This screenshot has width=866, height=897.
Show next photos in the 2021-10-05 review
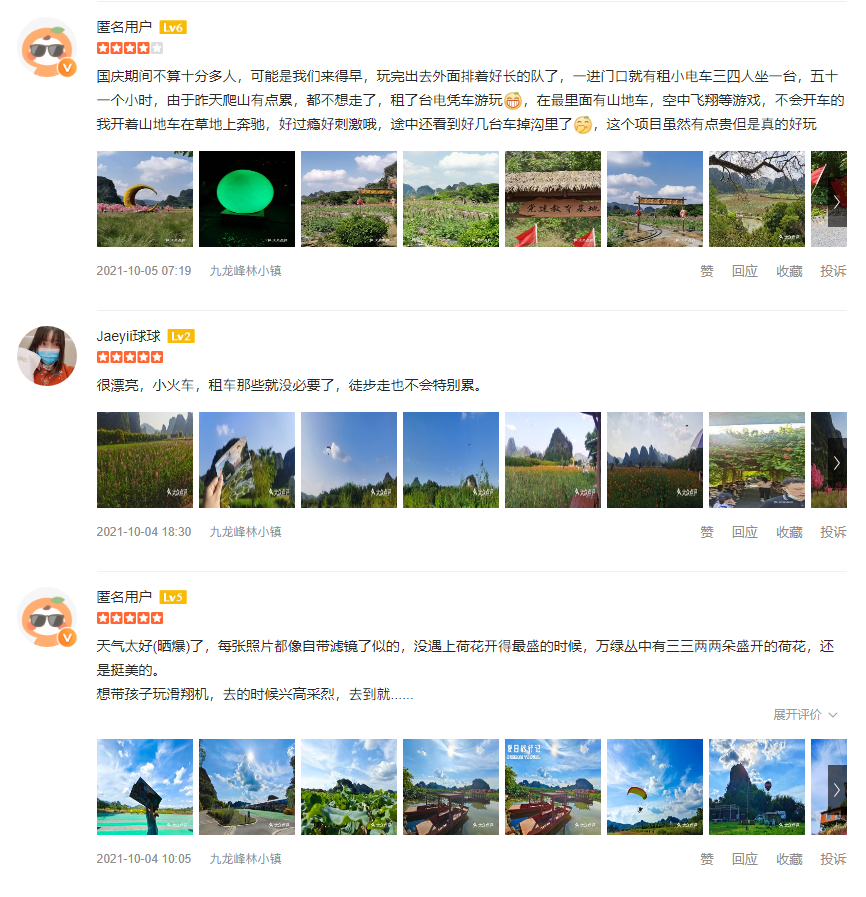point(837,200)
